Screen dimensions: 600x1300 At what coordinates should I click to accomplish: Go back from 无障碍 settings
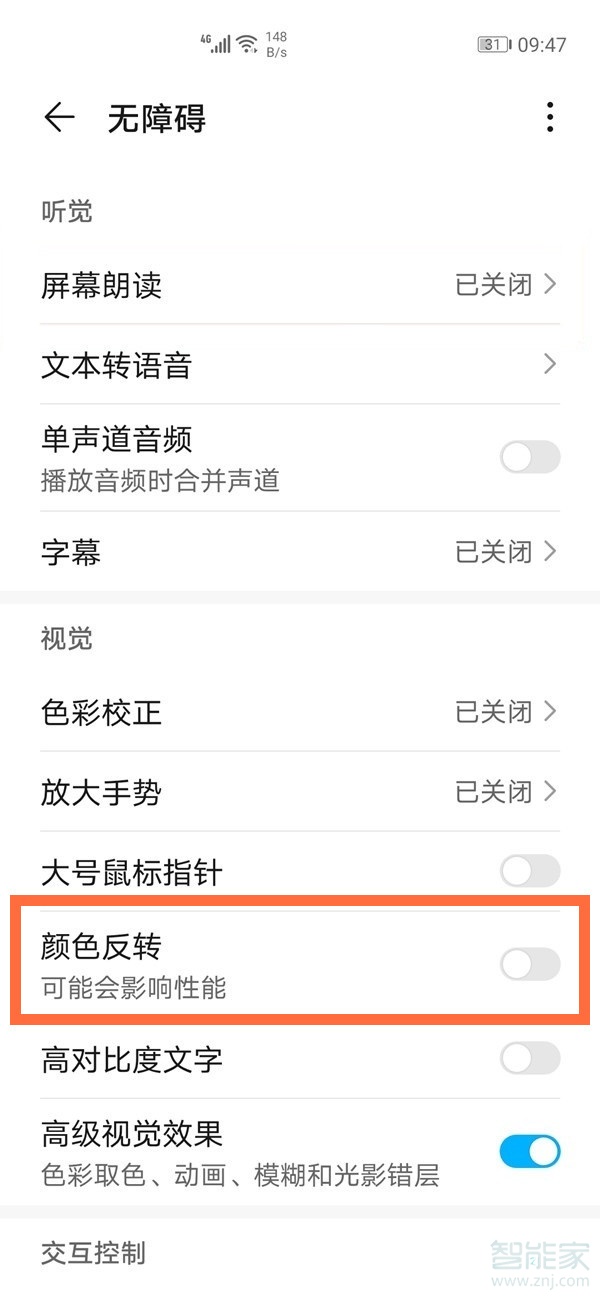59,118
